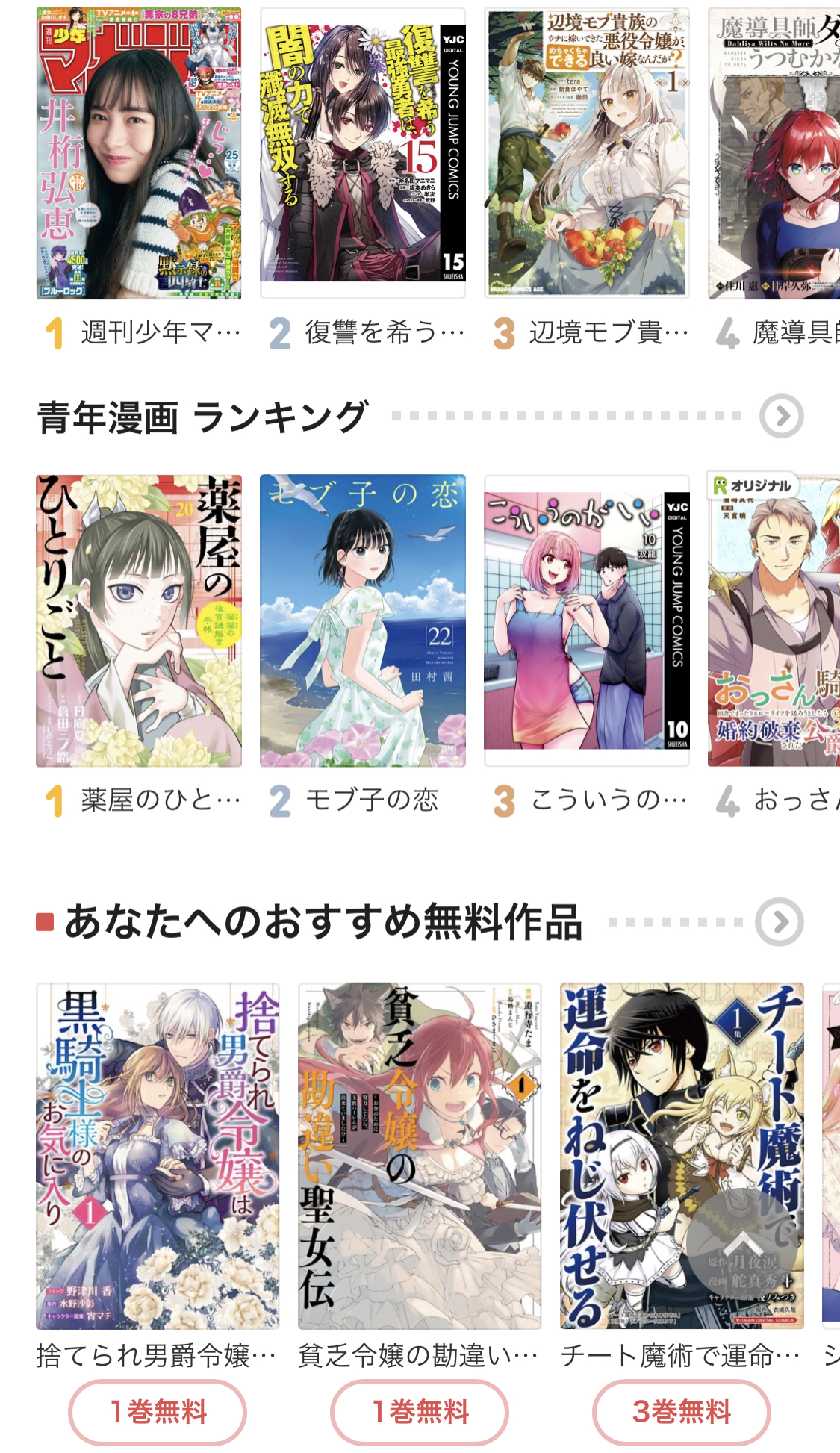Open 貧乏令嬢の勘違い聖女伝 cover

tap(420, 1155)
